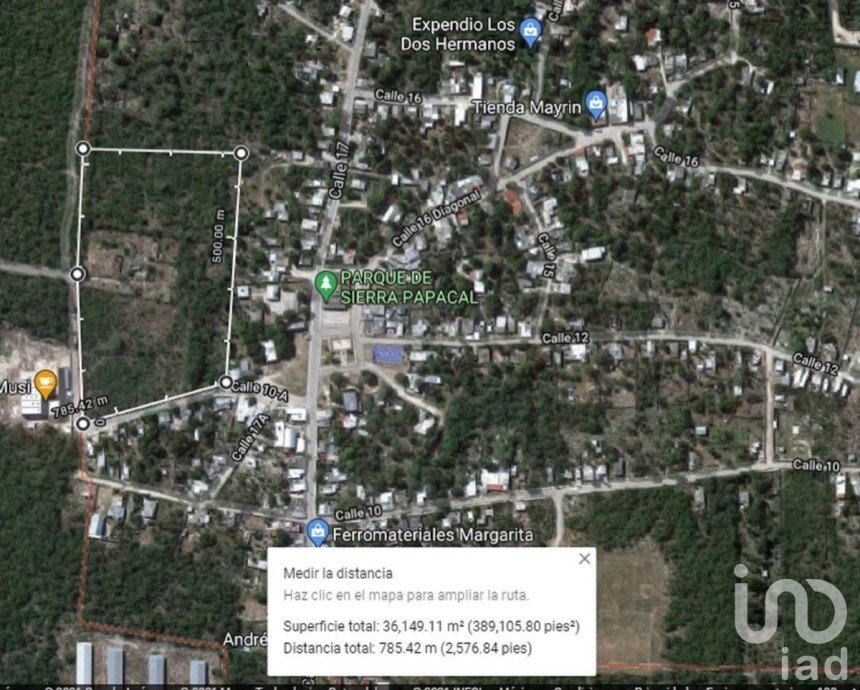Image resolution: width=860 pixels, height=690 pixels.
Task: Tap the orange Musi place marker
Action: point(44,382)
